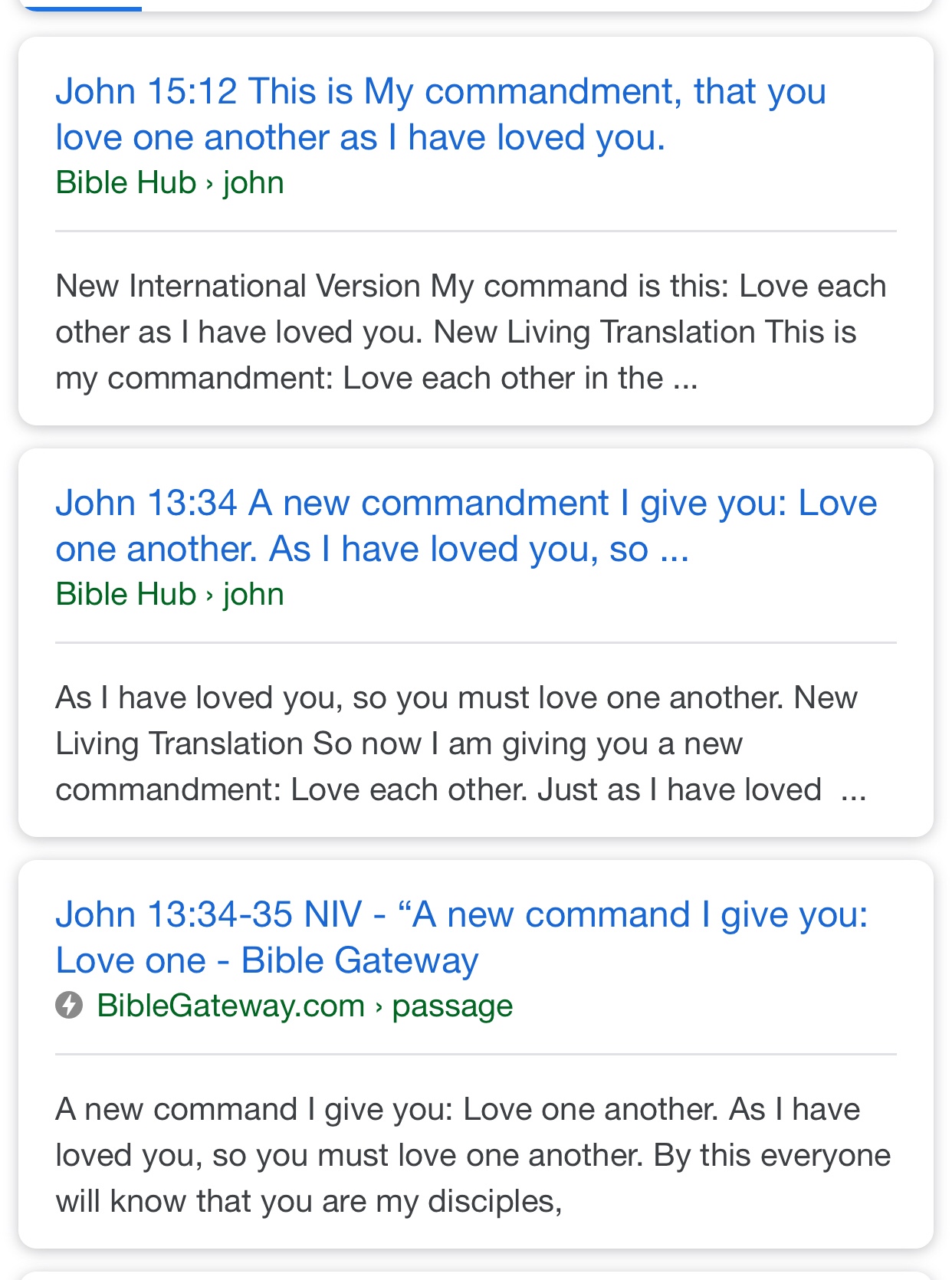Image resolution: width=952 pixels, height=1280 pixels.
Task: Open the John 13:34-35 NIV Bible Gateway result
Action: pos(461,937)
